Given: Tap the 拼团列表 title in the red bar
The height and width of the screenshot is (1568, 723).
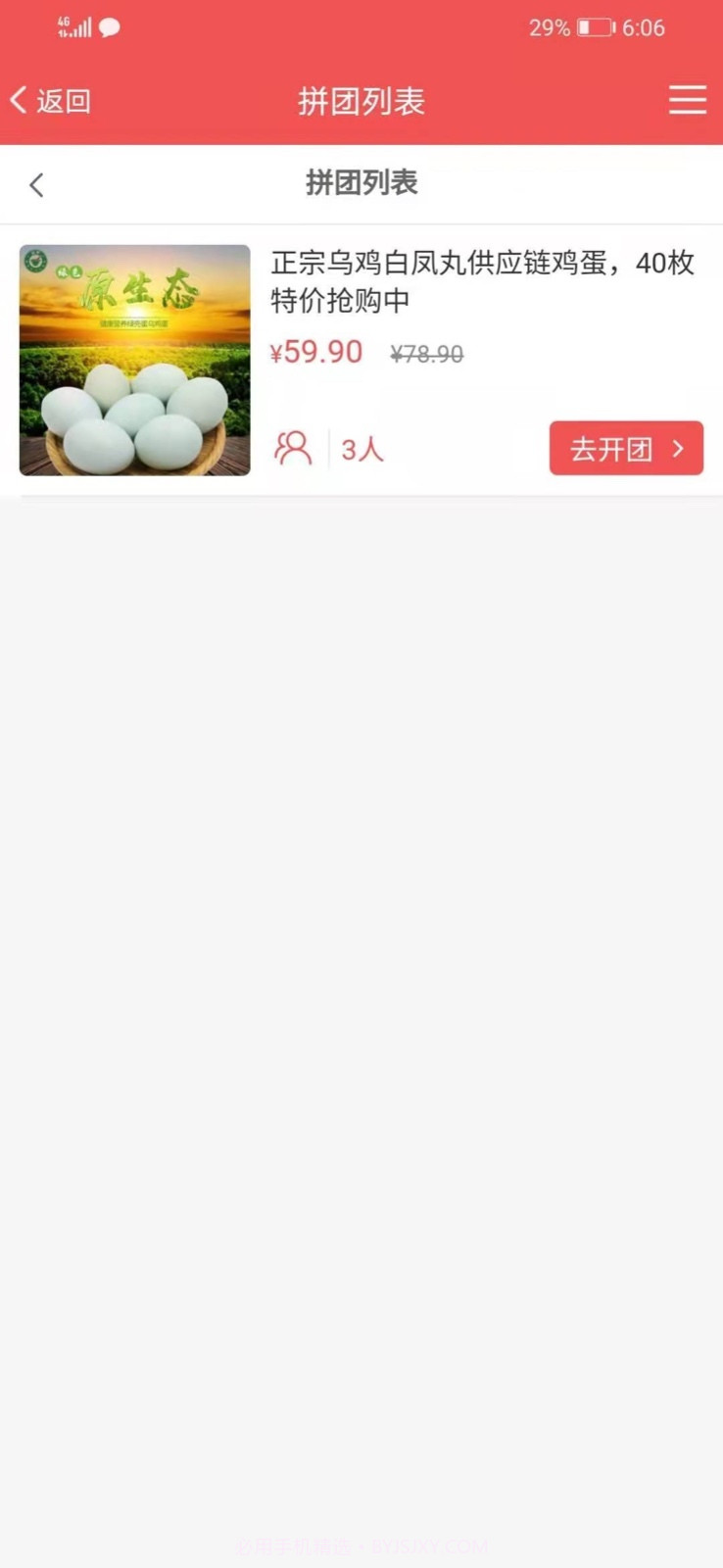Looking at the screenshot, I should pyautogui.click(x=361, y=101).
